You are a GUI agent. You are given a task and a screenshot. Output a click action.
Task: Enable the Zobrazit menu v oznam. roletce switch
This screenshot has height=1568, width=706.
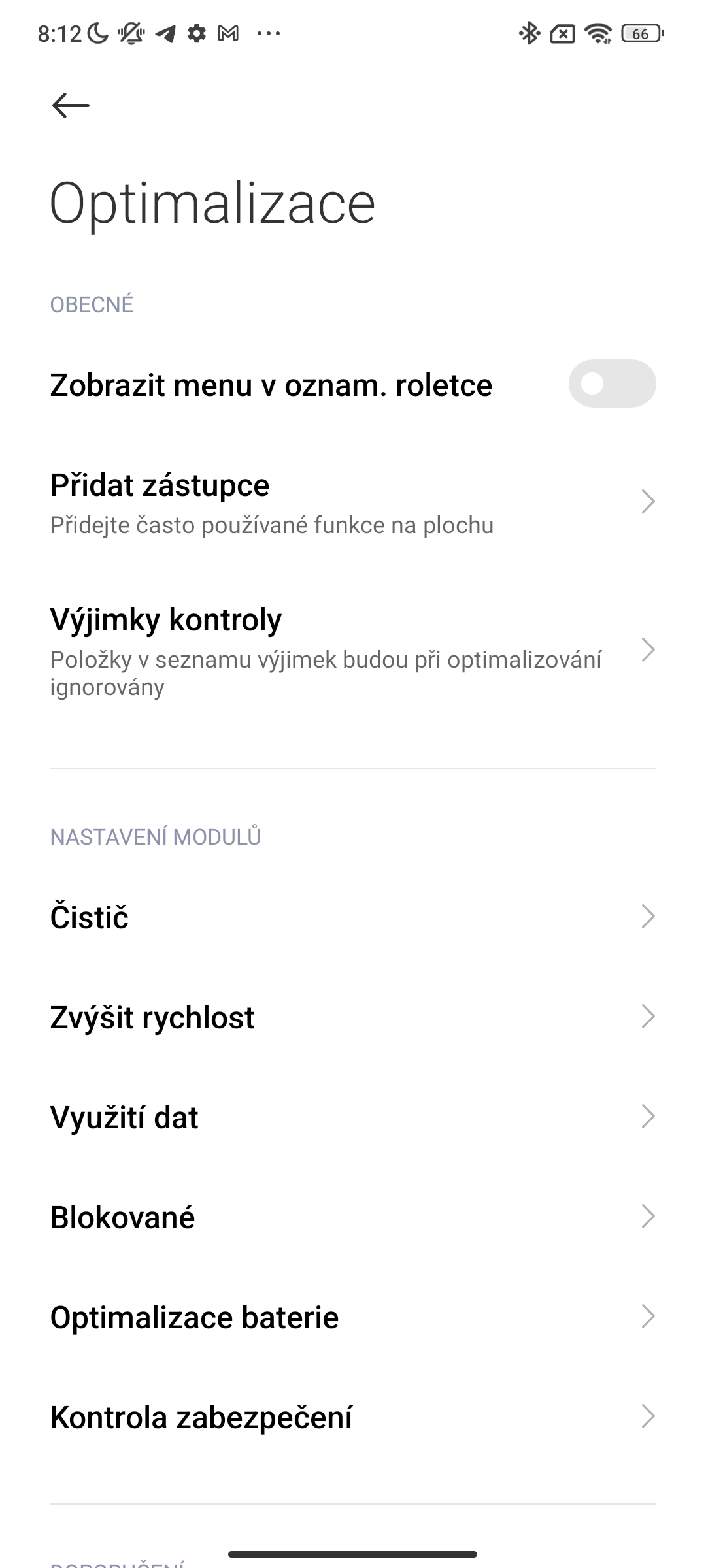612,384
